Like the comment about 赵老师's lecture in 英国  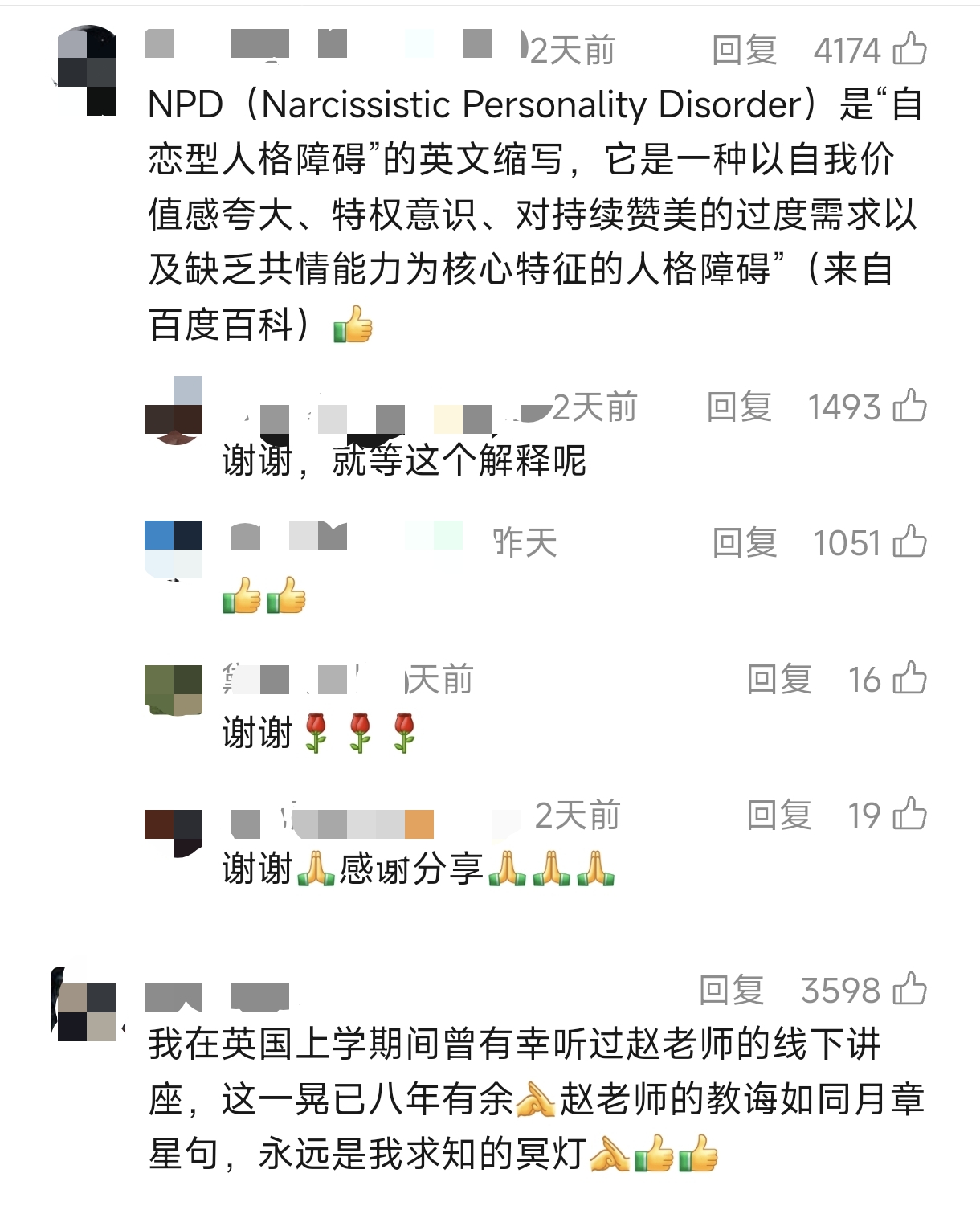click(909, 990)
